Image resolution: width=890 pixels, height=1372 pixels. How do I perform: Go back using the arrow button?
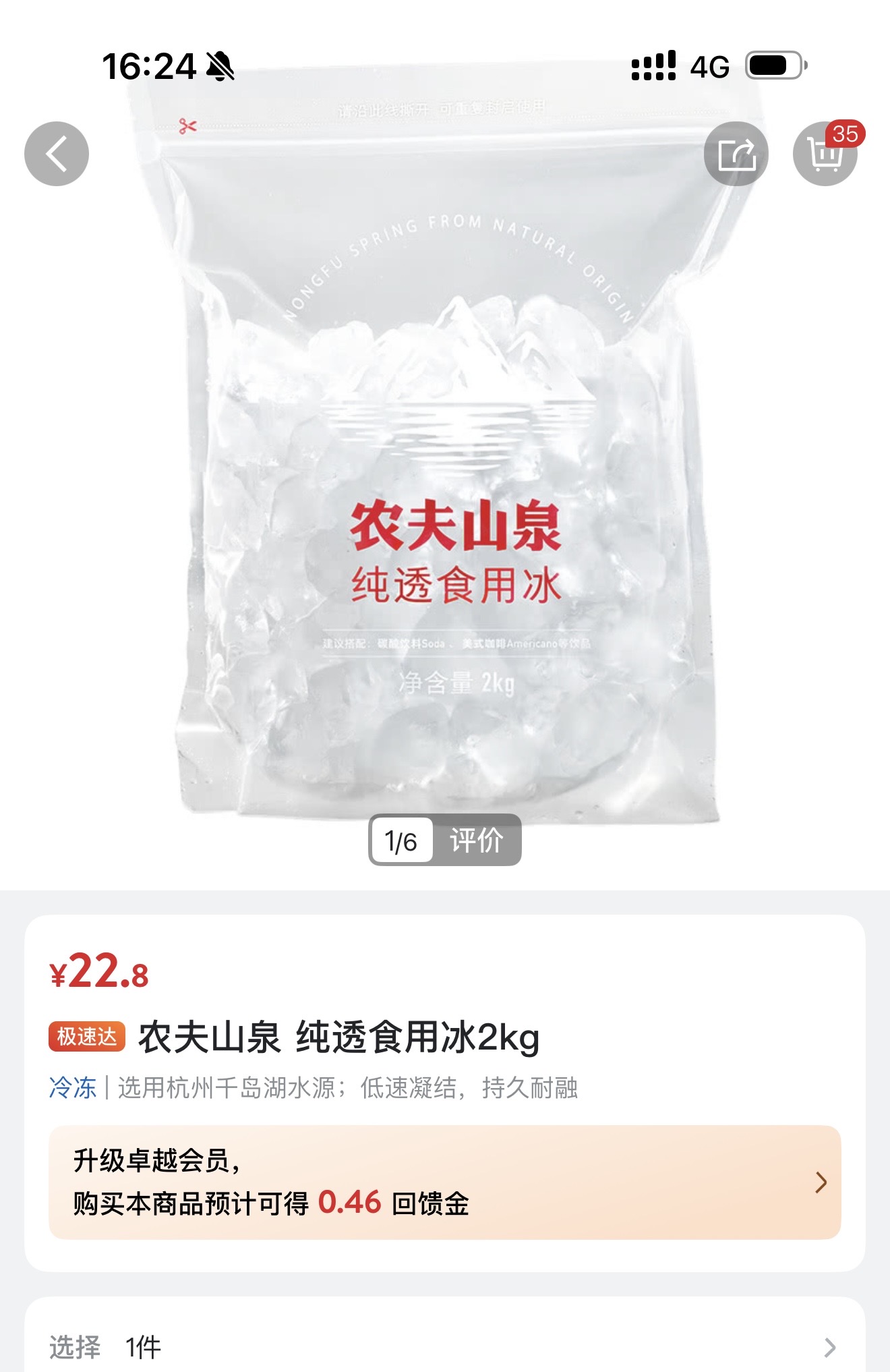57,154
